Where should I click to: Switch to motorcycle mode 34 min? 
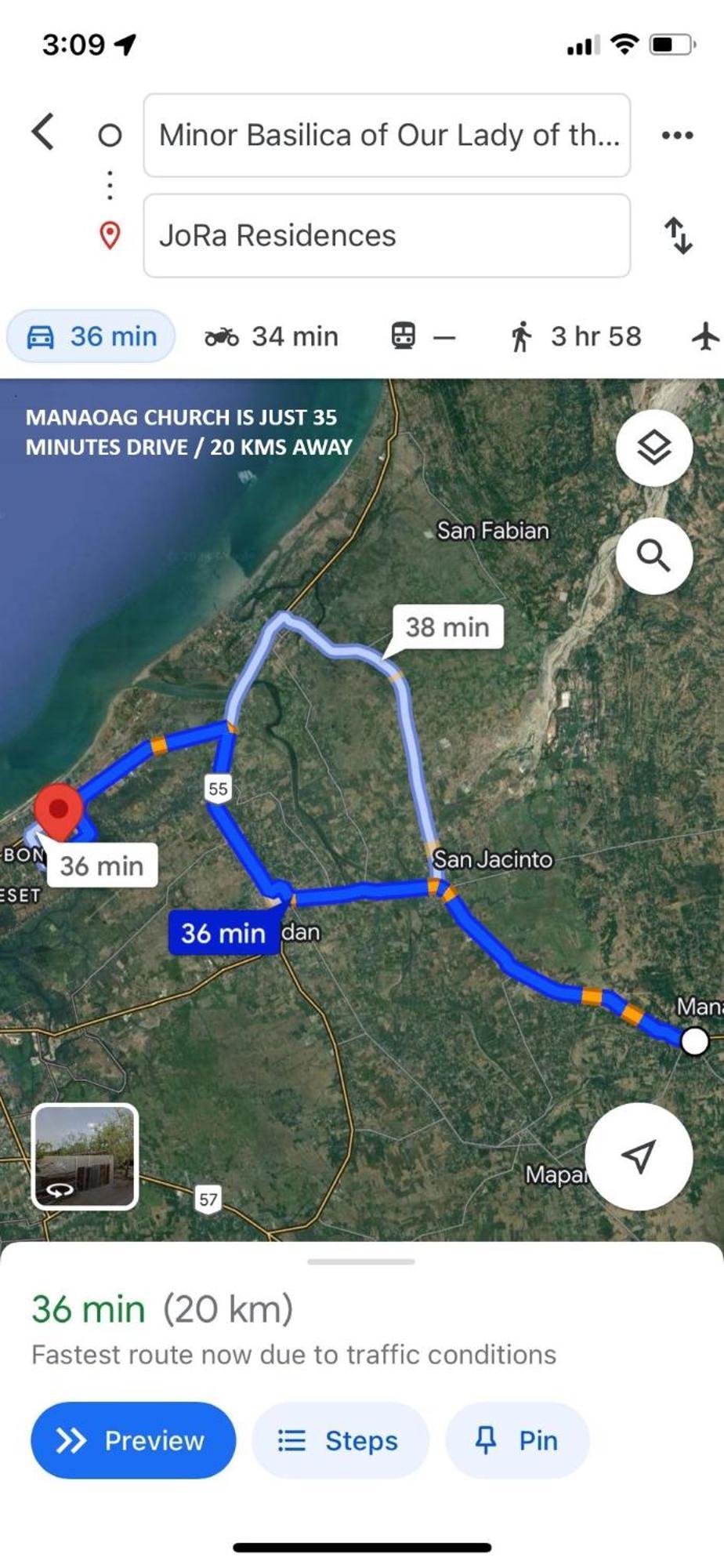271,337
